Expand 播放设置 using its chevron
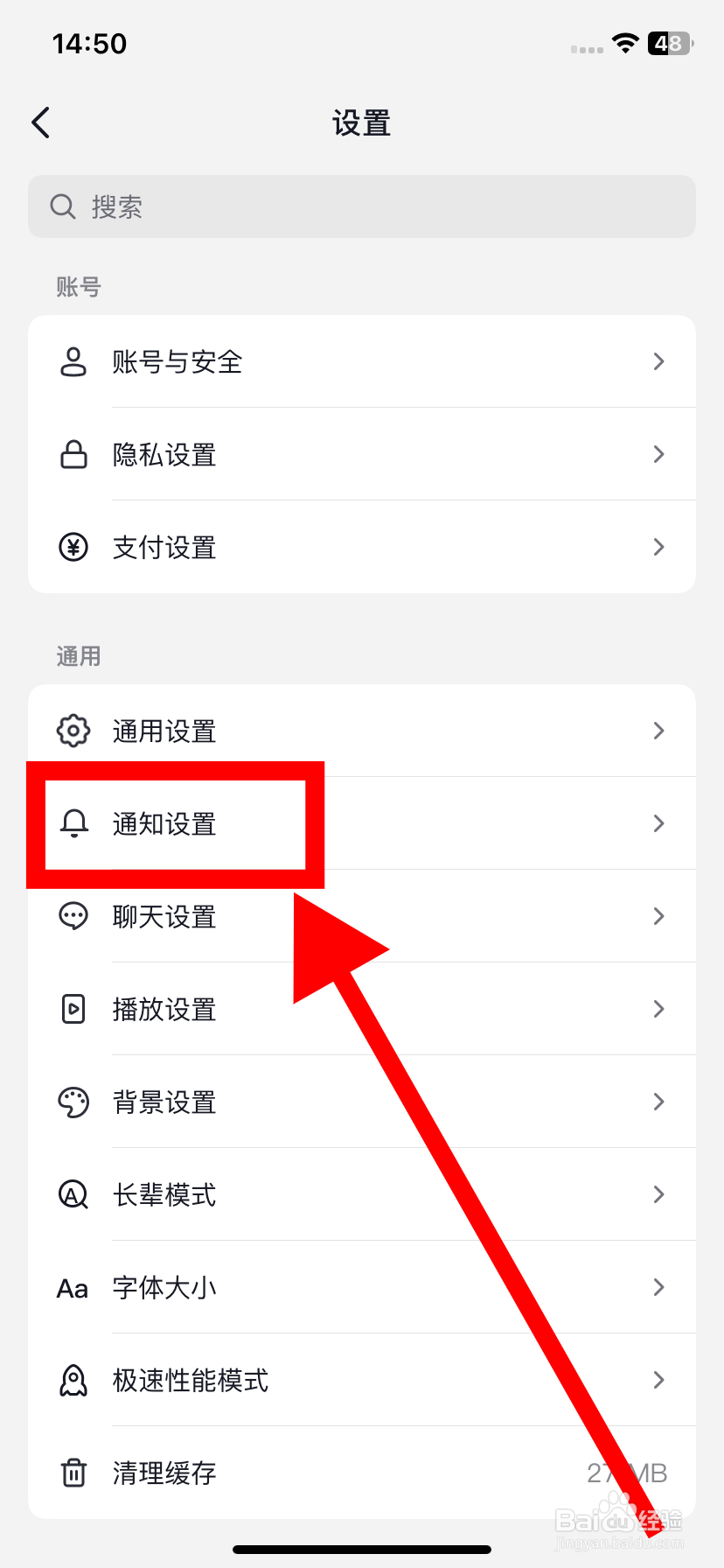This screenshot has width=724, height=1568. [658, 1009]
